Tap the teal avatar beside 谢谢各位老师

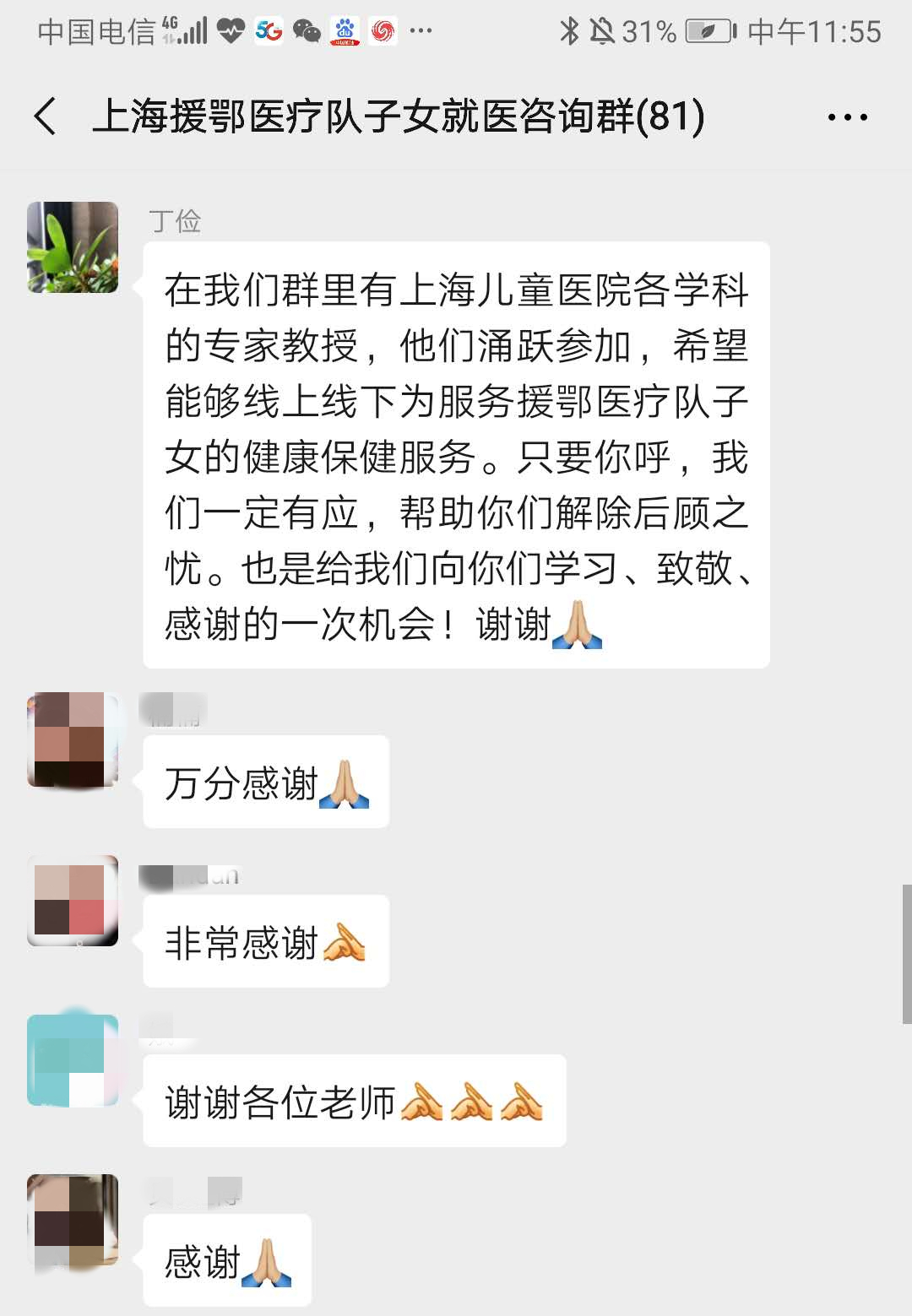[76, 1062]
